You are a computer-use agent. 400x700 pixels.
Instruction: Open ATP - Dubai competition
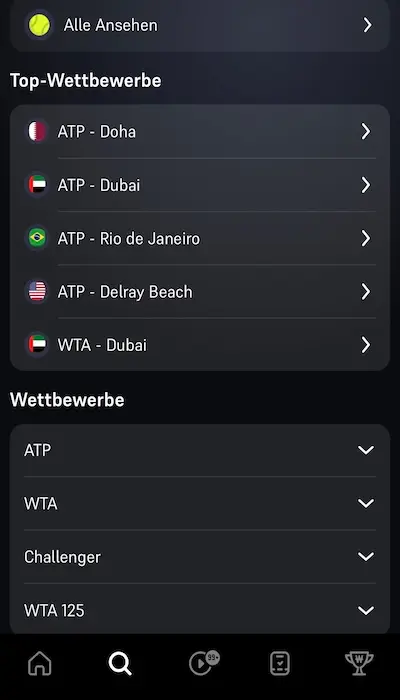(x=200, y=185)
